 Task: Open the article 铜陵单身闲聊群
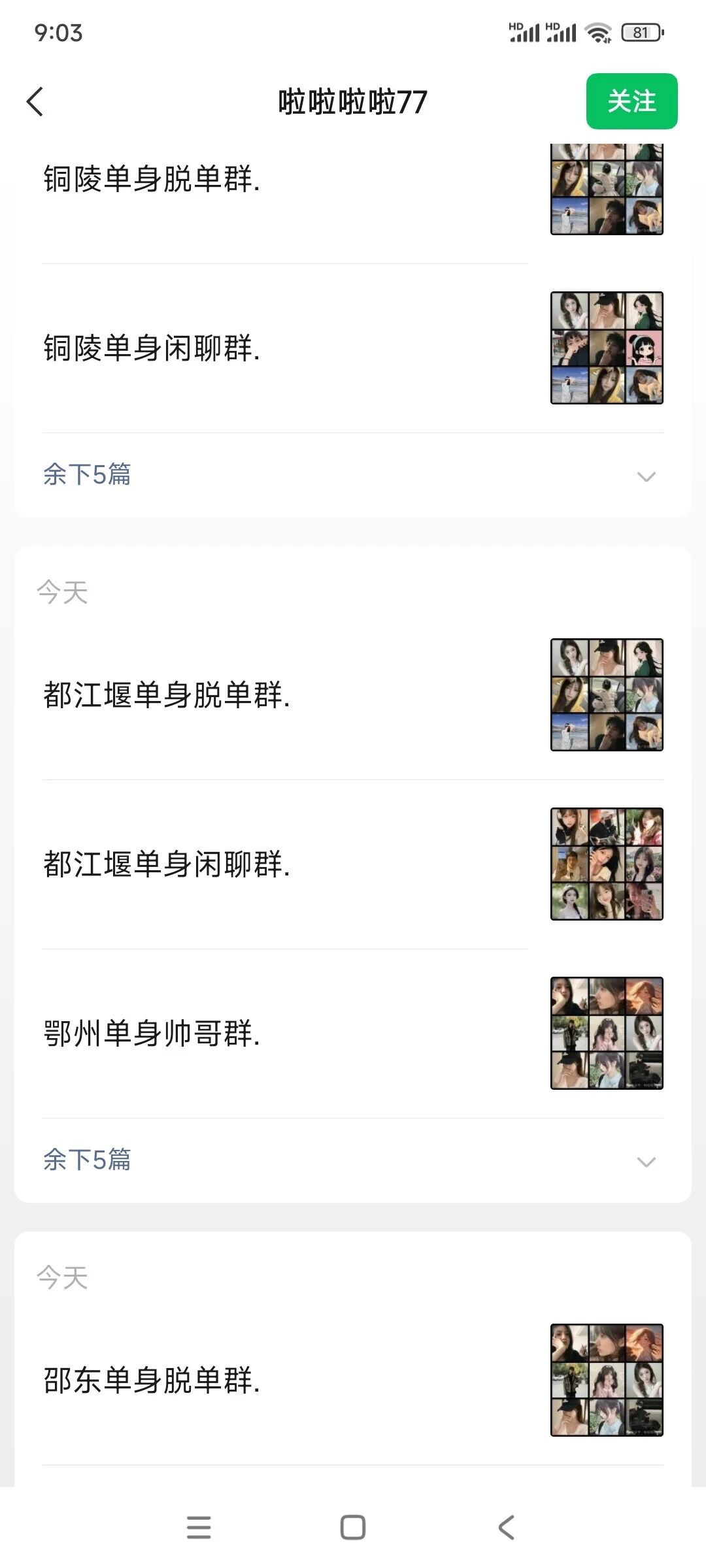click(152, 348)
